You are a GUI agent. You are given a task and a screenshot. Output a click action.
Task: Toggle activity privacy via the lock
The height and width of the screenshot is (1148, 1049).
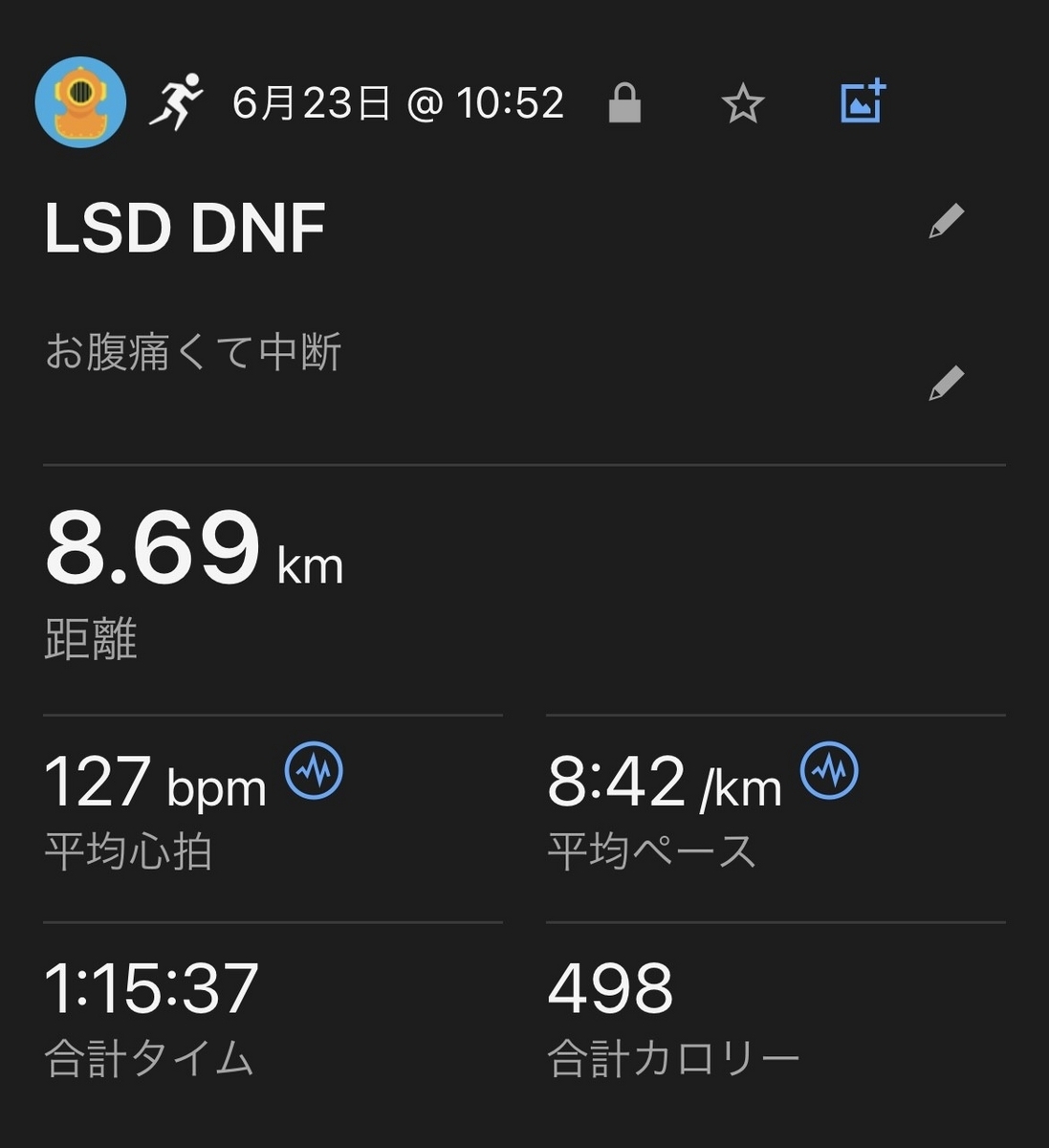point(626,102)
